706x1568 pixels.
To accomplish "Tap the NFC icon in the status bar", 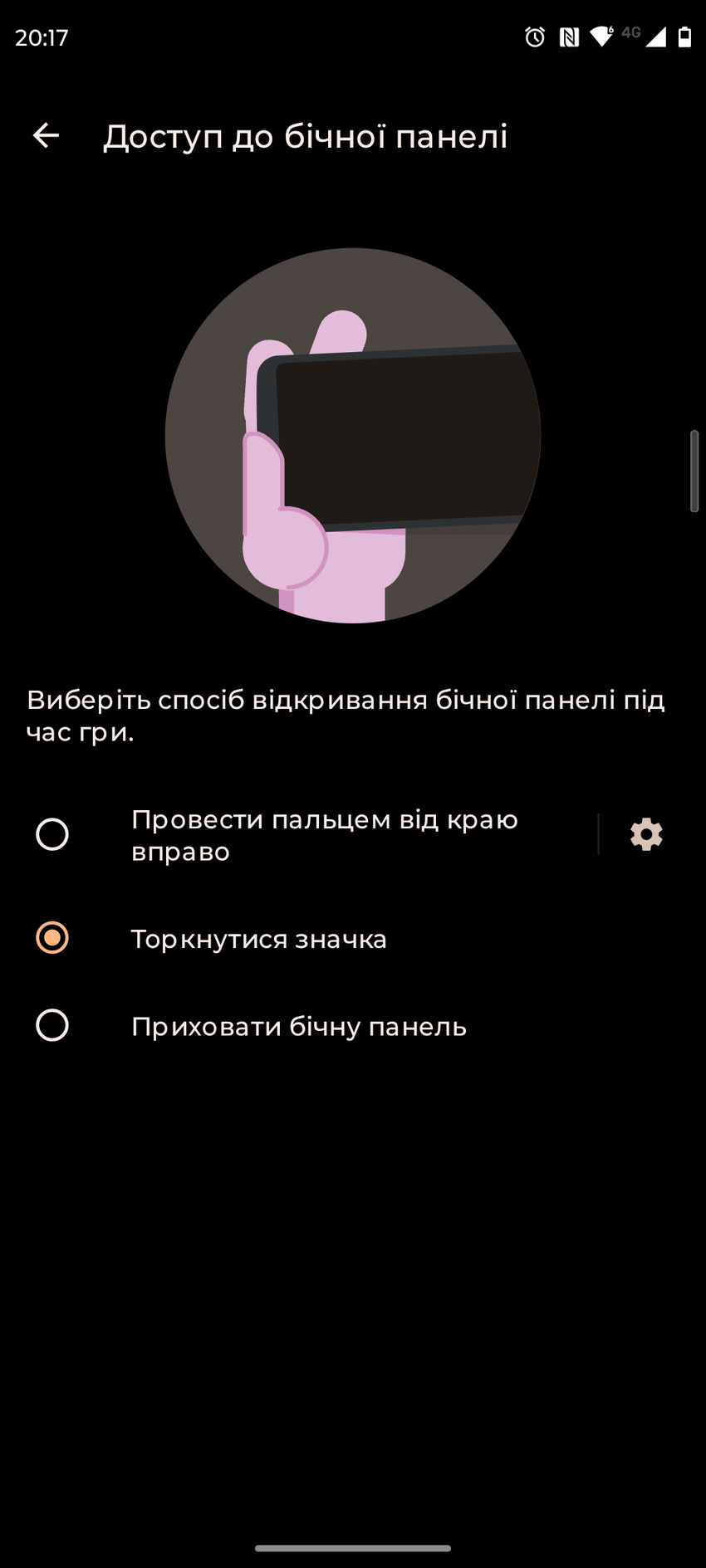I will click(x=568, y=35).
